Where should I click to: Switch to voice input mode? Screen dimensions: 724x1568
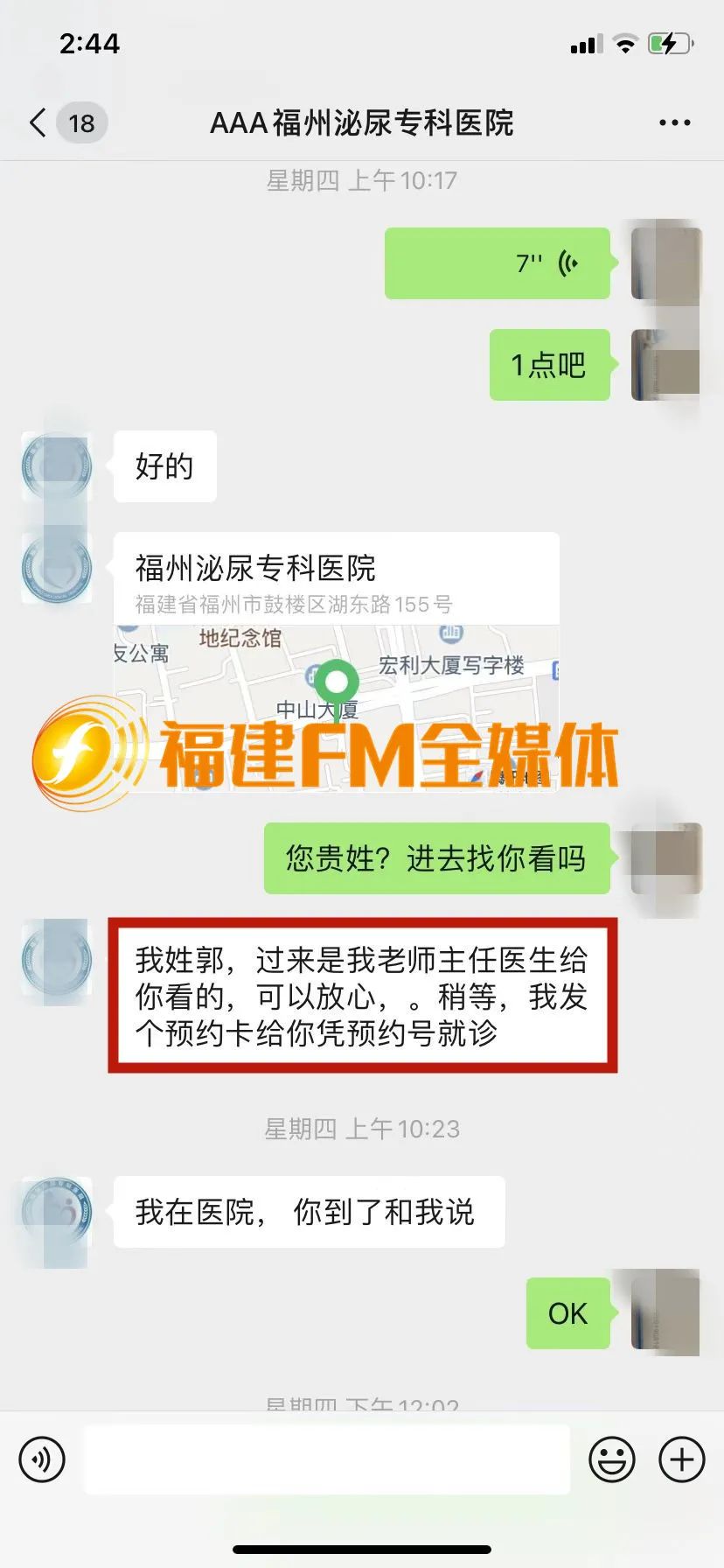tap(42, 1459)
